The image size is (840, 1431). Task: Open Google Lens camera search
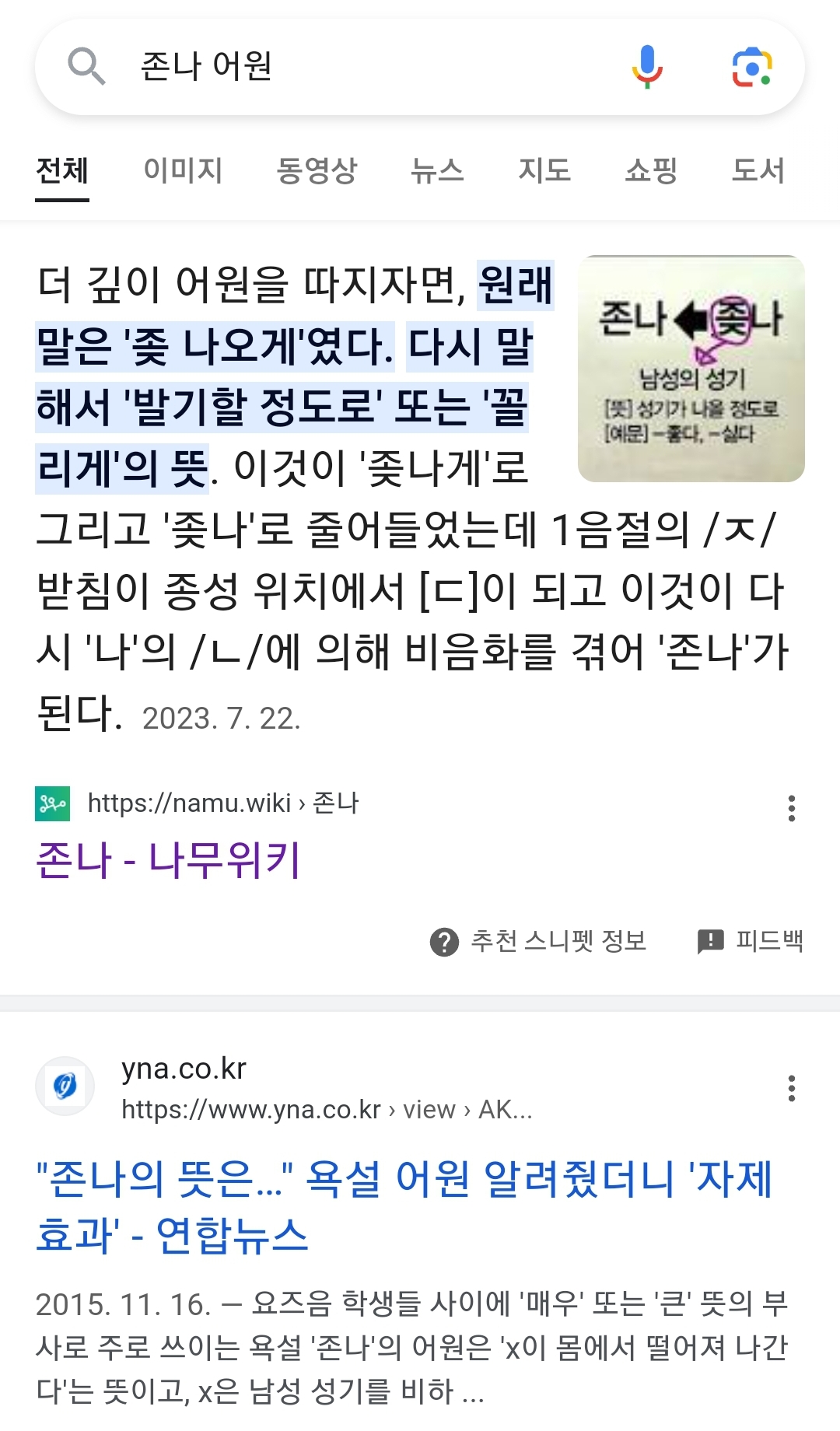coord(751,66)
